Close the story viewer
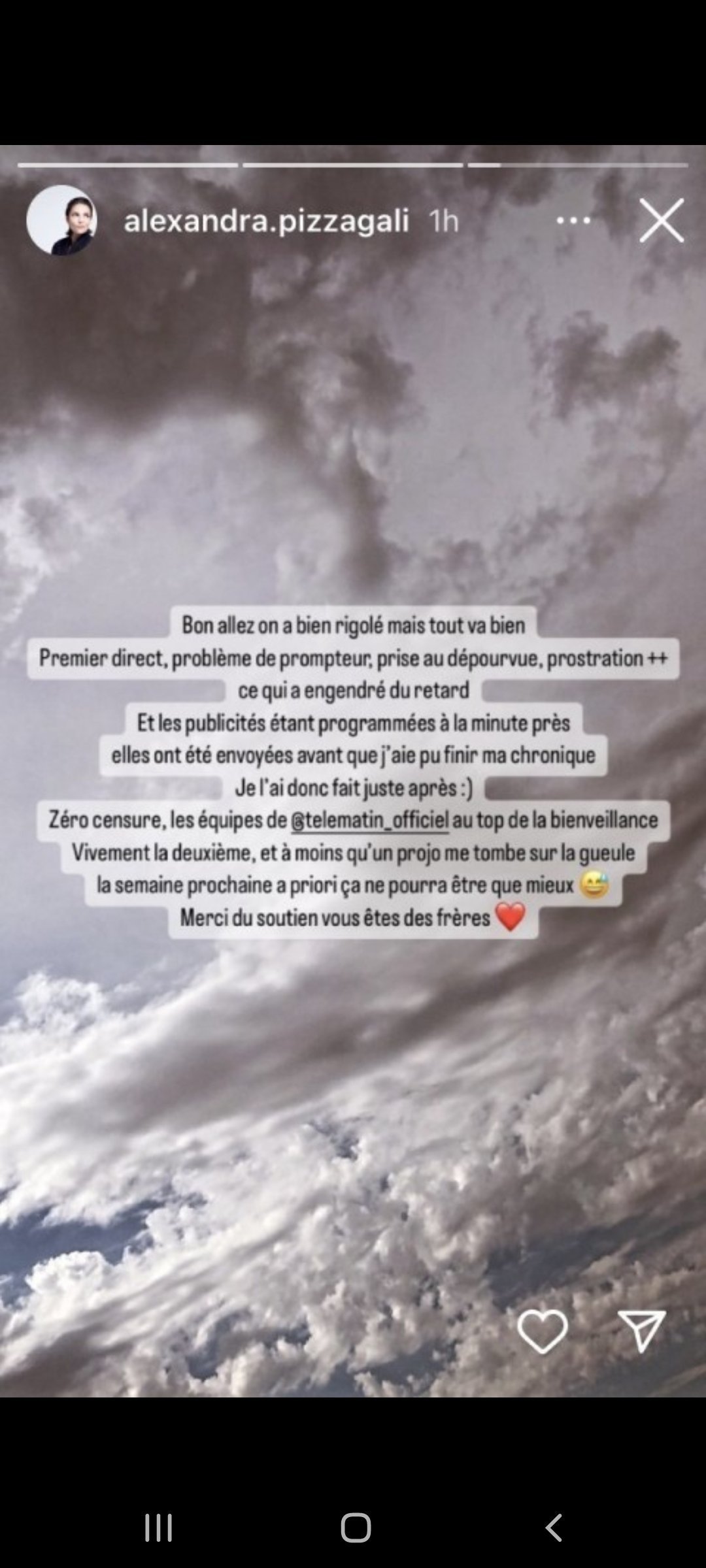This screenshot has width=706, height=1568. tap(662, 221)
